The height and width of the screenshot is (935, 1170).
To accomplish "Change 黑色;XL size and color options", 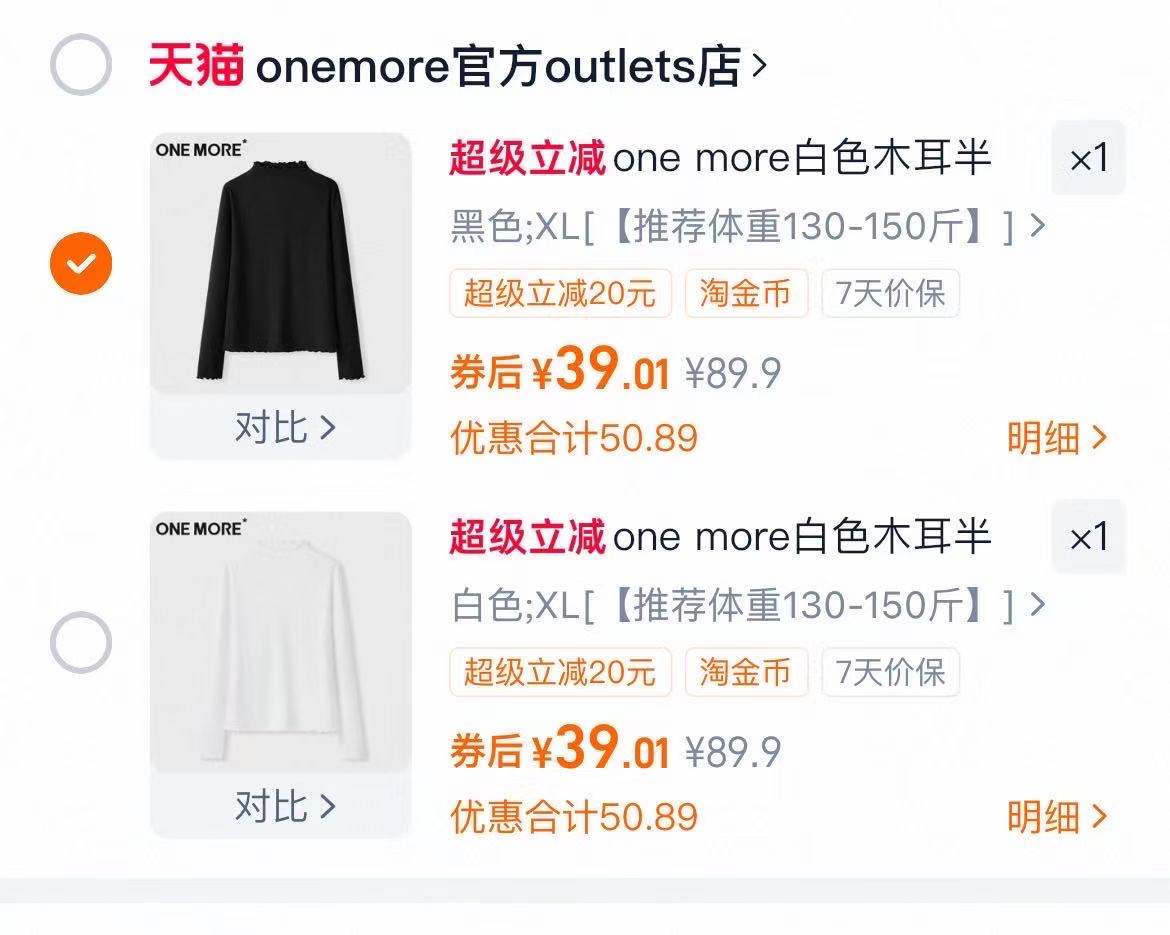I will 747,228.
